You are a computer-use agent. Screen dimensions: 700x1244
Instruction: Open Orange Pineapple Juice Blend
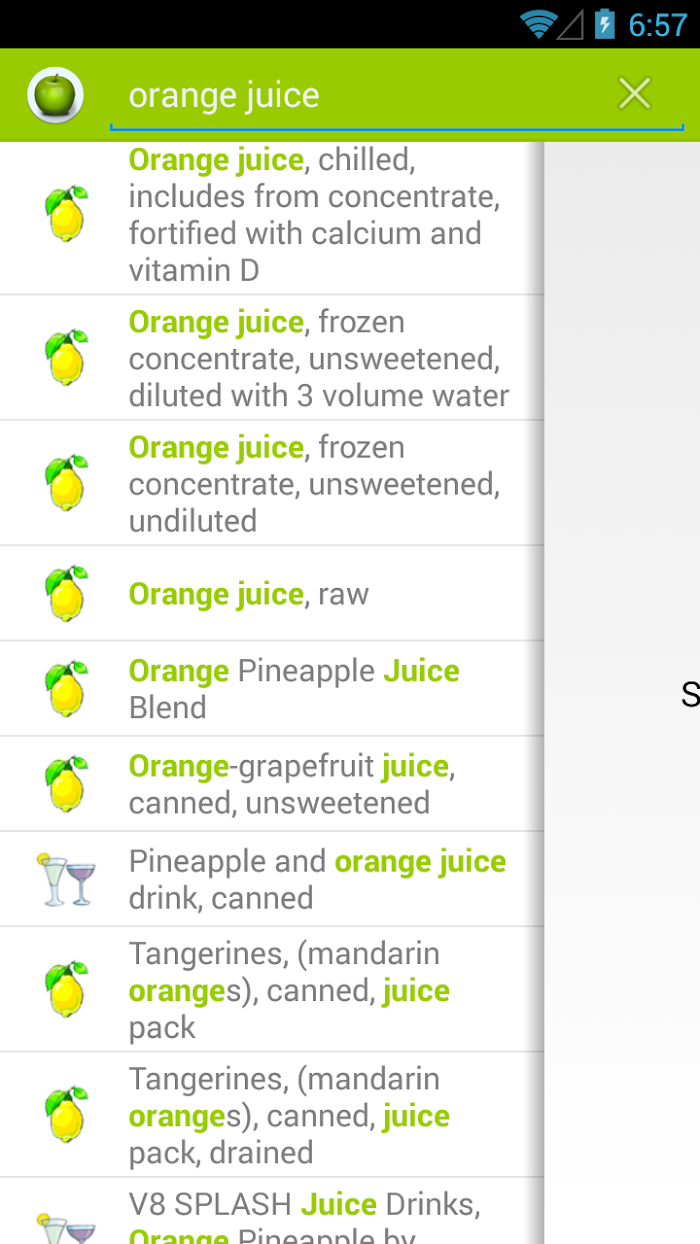point(272,689)
